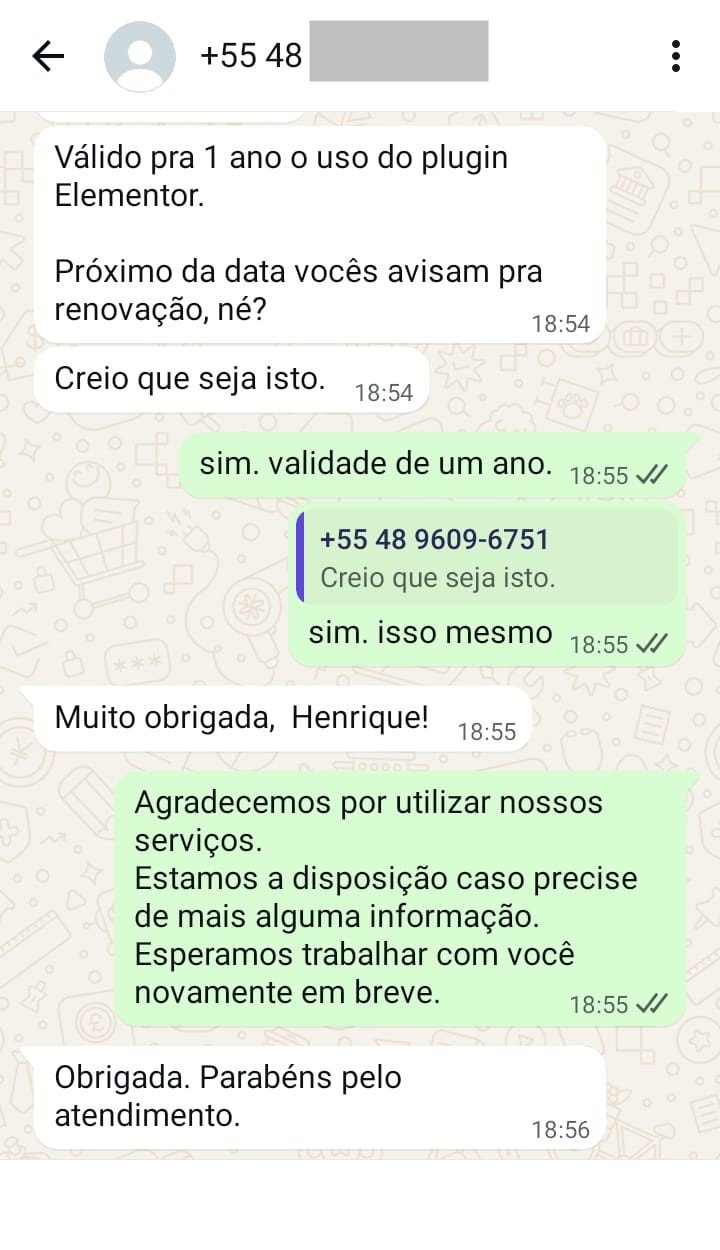720x1250 pixels.
Task: Jump to quoted message 'Creio que seja isto.'
Action: (487, 557)
